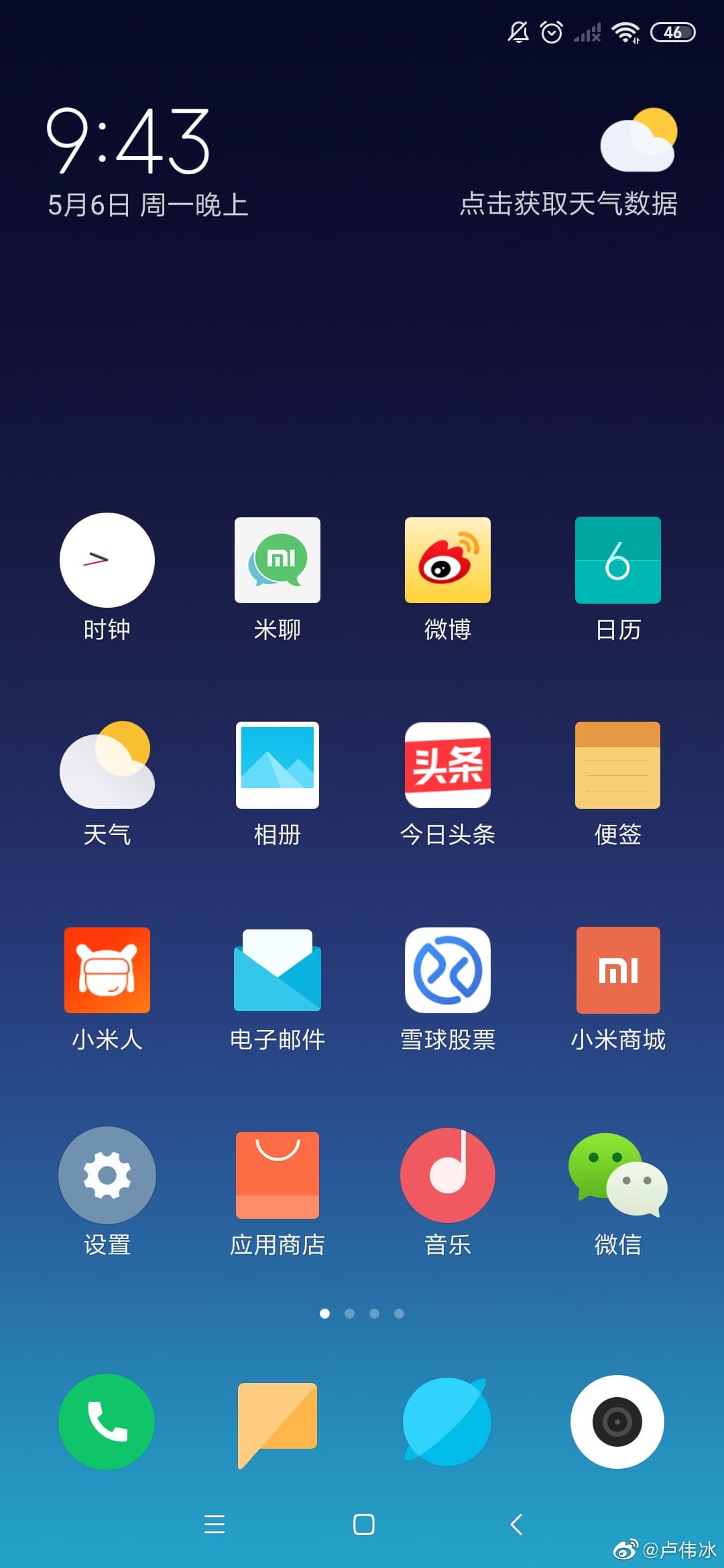Open the phone dialer in the dock
Image resolution: width=724 pixels, height=1568 pixels.
(x=107, y=1422)
